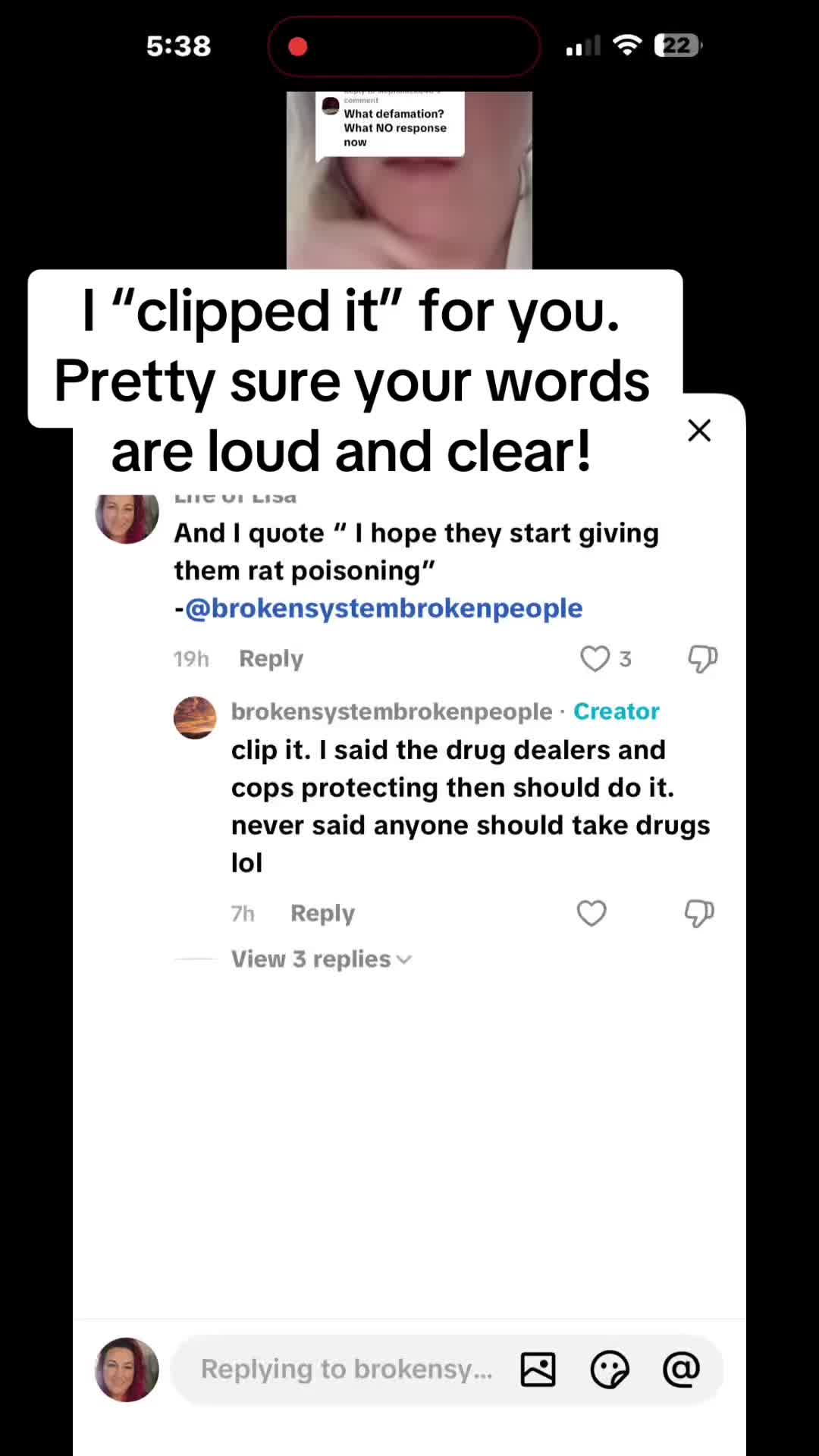
Task: Attach a photo to the reply
Action: (538, 1370)
